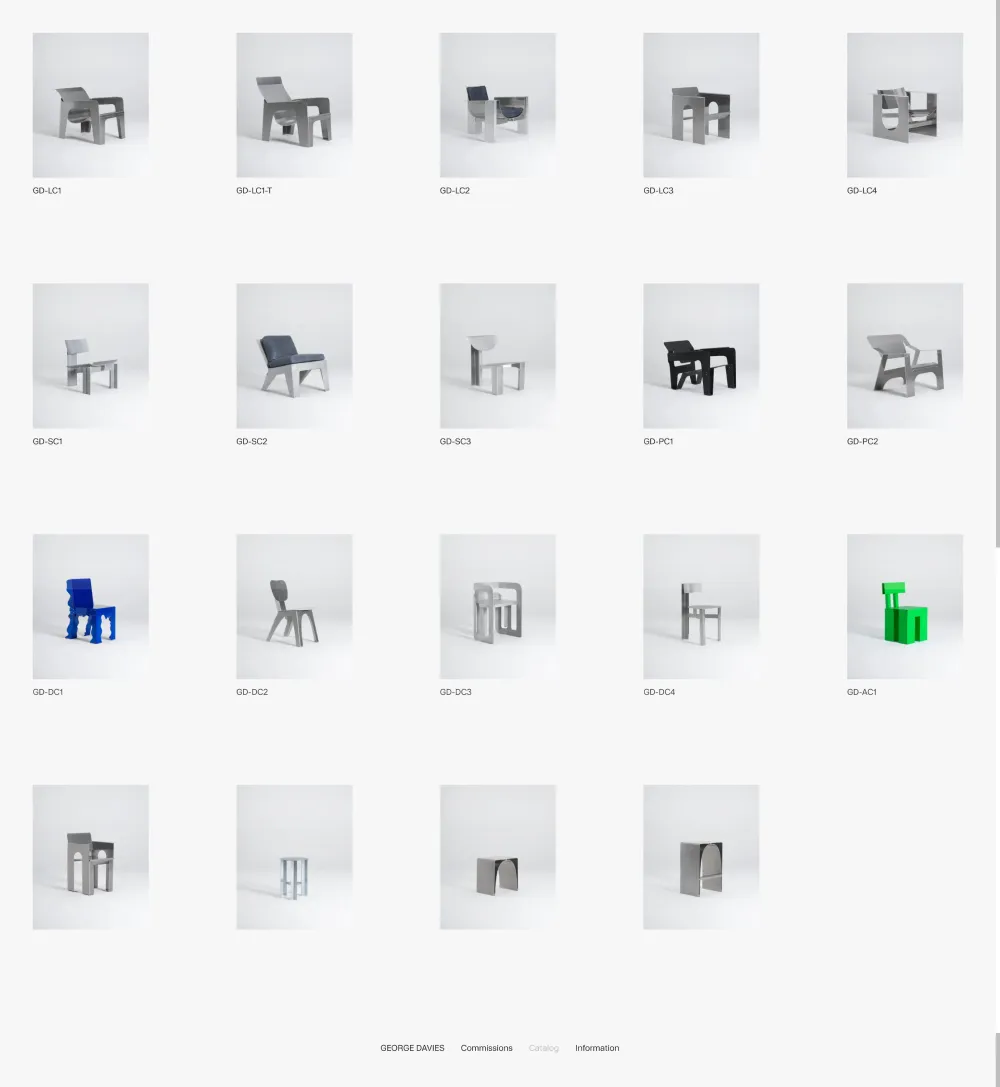View the GD-LC1-T chair
This screenshot has width=1000, height=1087.
tap(294, 105)
